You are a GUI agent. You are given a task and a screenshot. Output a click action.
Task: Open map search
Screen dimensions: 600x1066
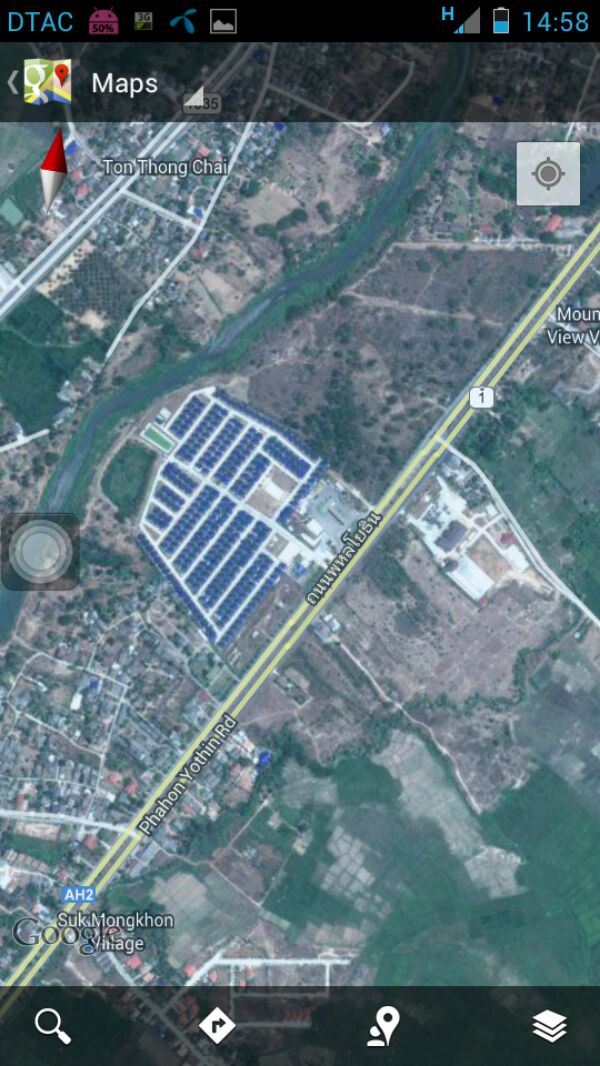coord(52,1026)
